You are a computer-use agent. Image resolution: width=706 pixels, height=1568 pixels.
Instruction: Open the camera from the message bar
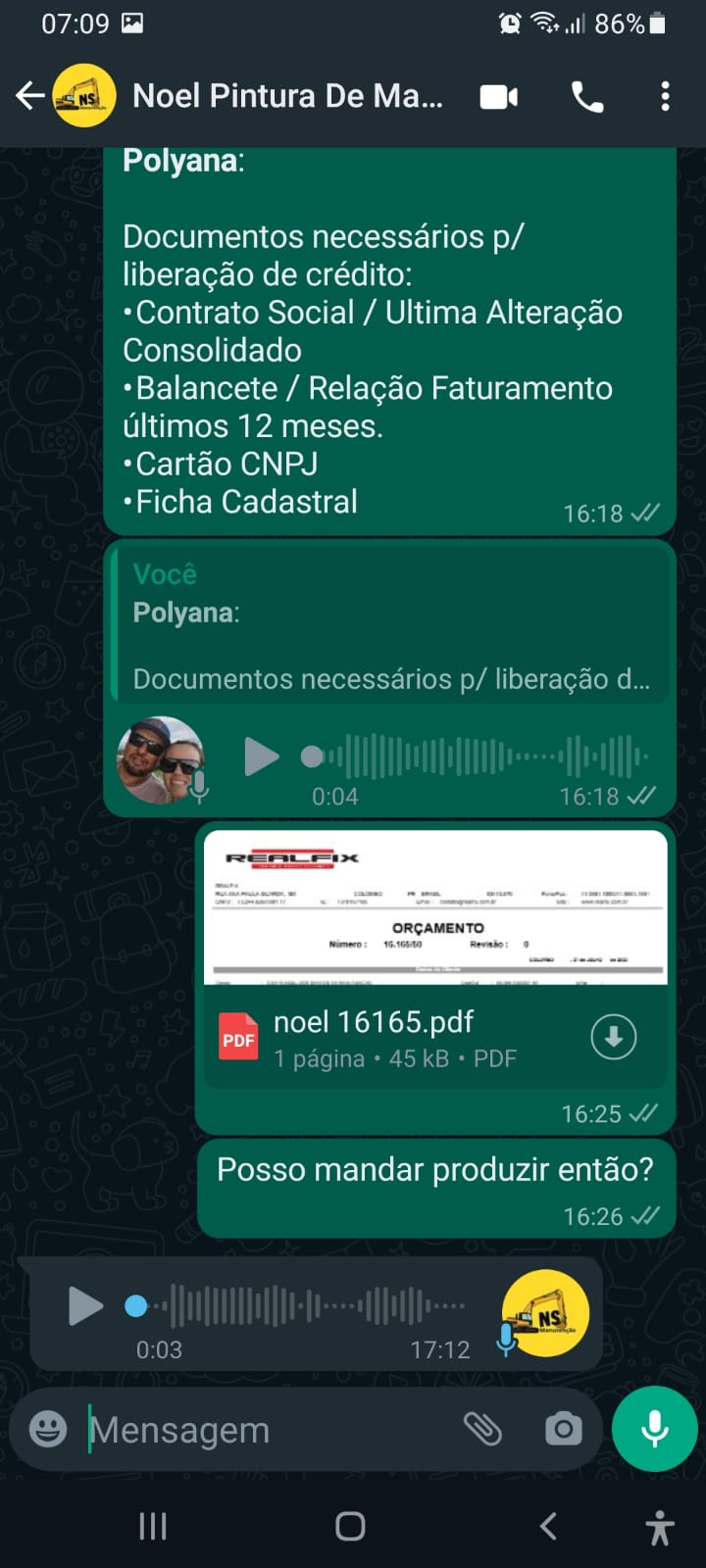click(x=563, y=1429)
